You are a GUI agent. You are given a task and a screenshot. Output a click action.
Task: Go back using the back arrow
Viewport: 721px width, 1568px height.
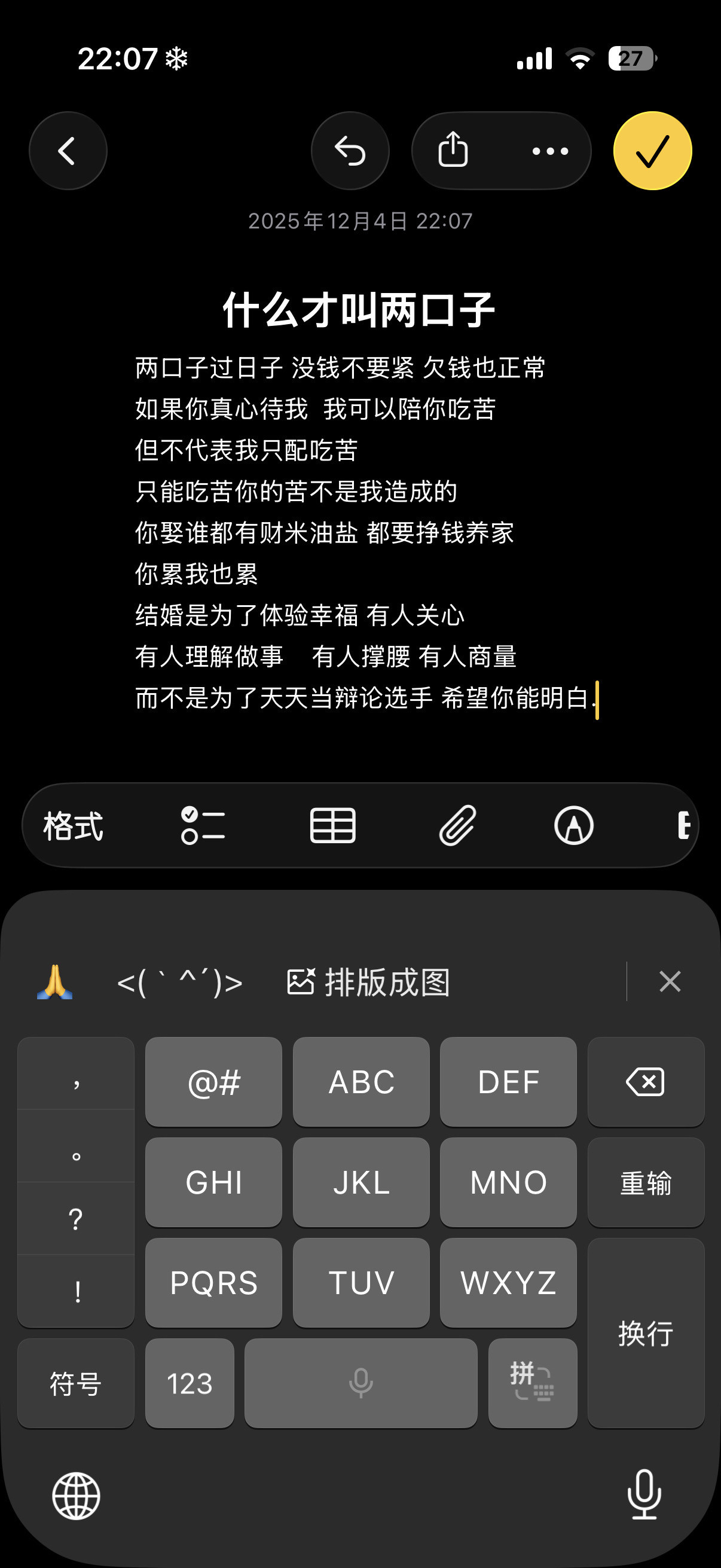click(x=68, y=151)
